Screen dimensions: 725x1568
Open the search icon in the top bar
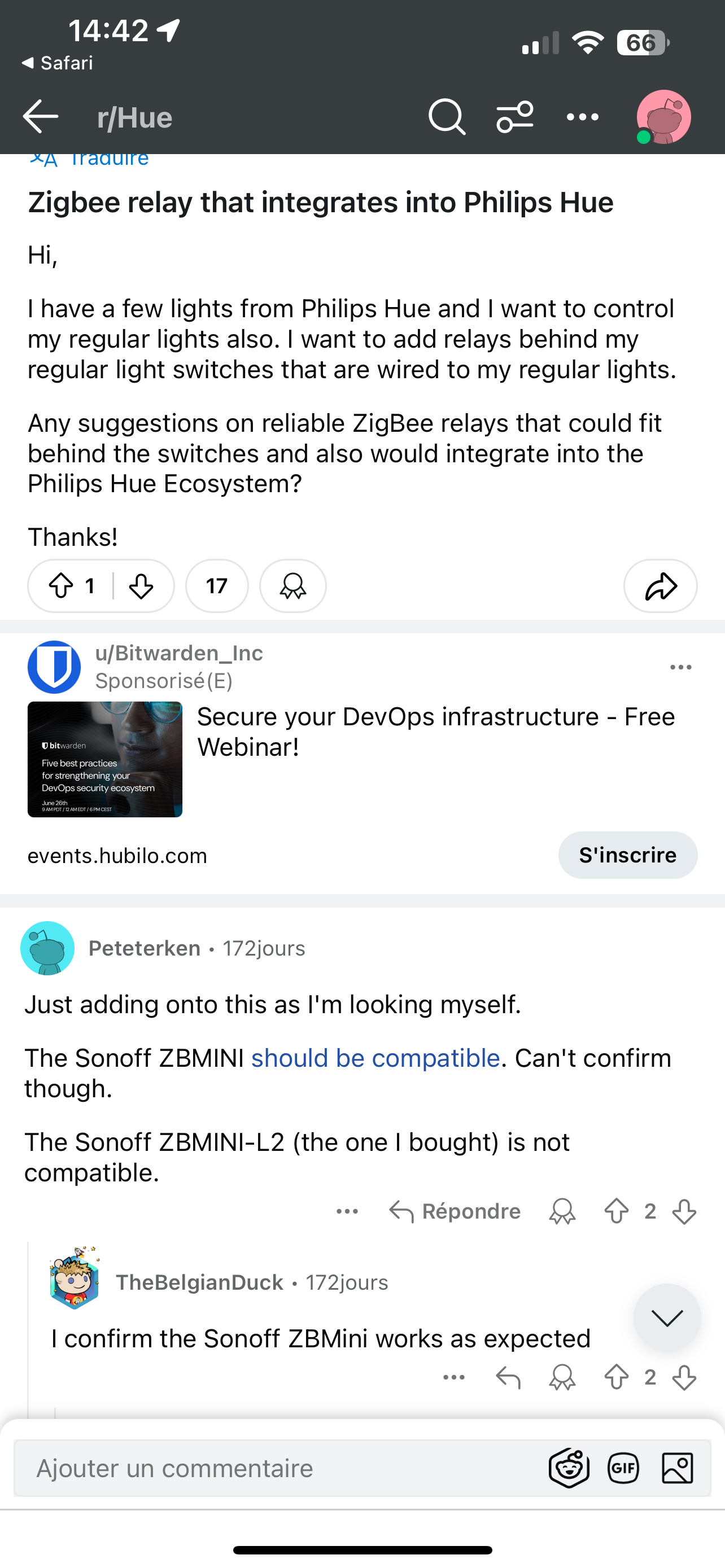tap(447, 116)
